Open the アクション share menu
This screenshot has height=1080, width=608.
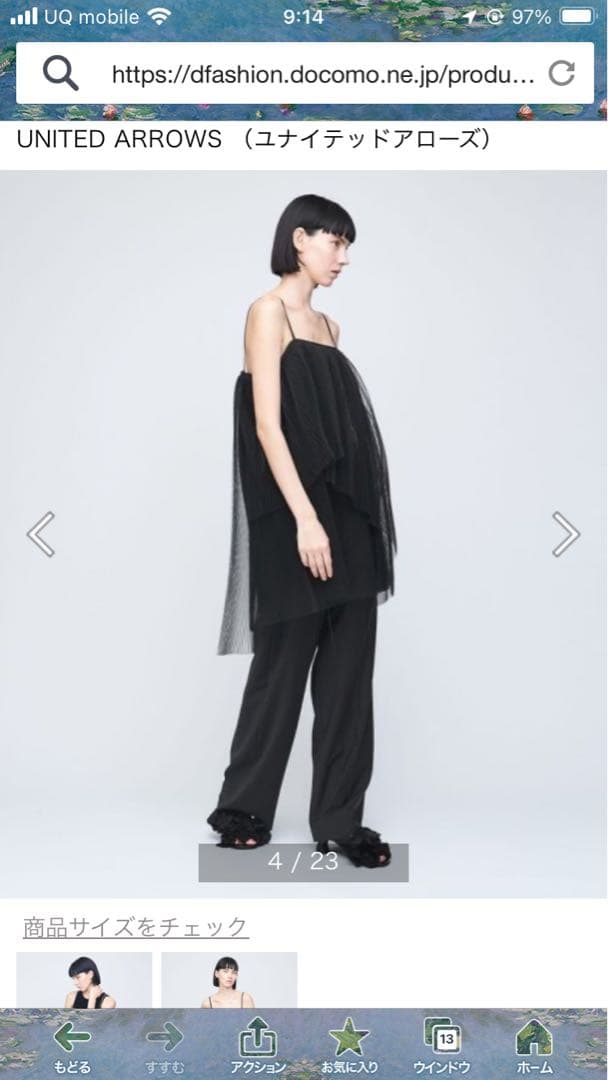pos(258,1046)
